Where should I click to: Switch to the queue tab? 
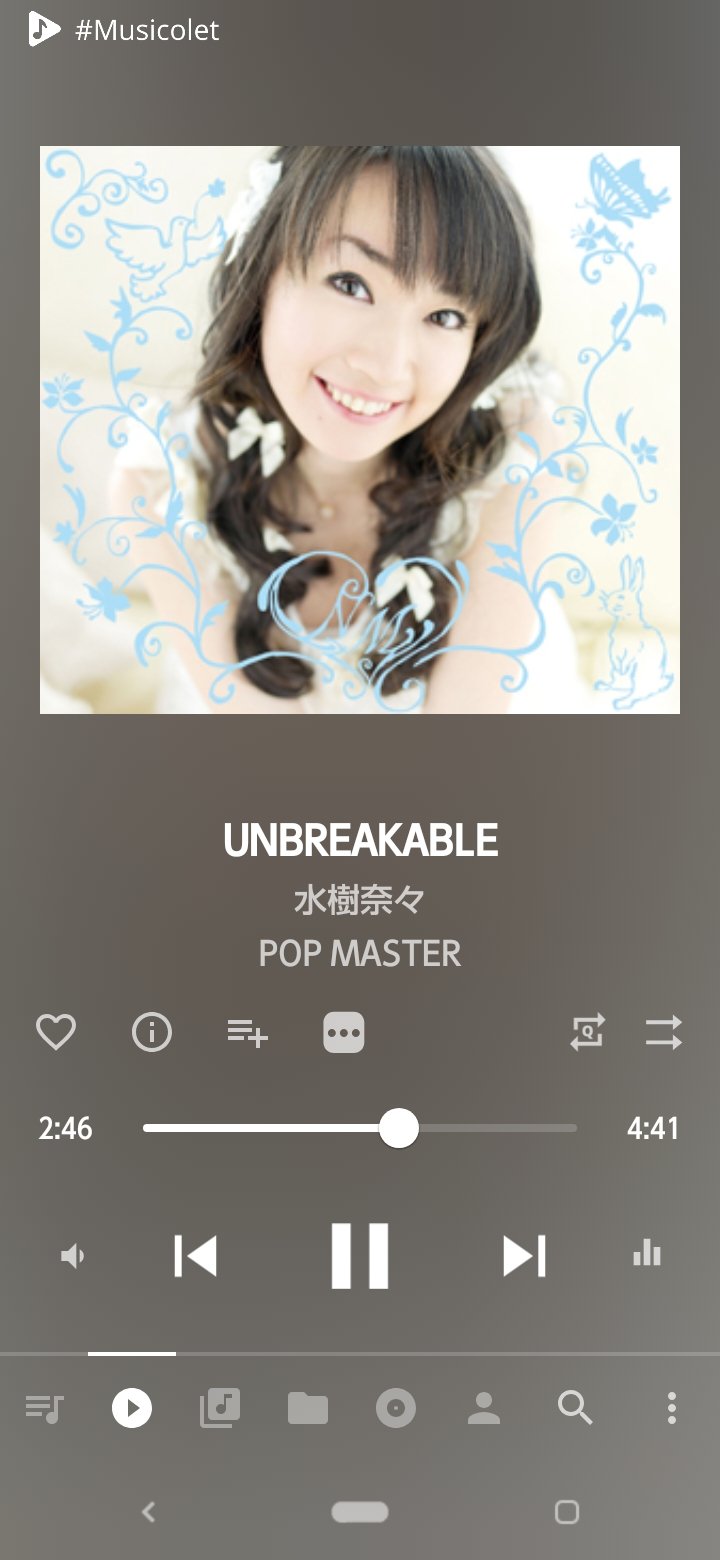coord(44,1409)
